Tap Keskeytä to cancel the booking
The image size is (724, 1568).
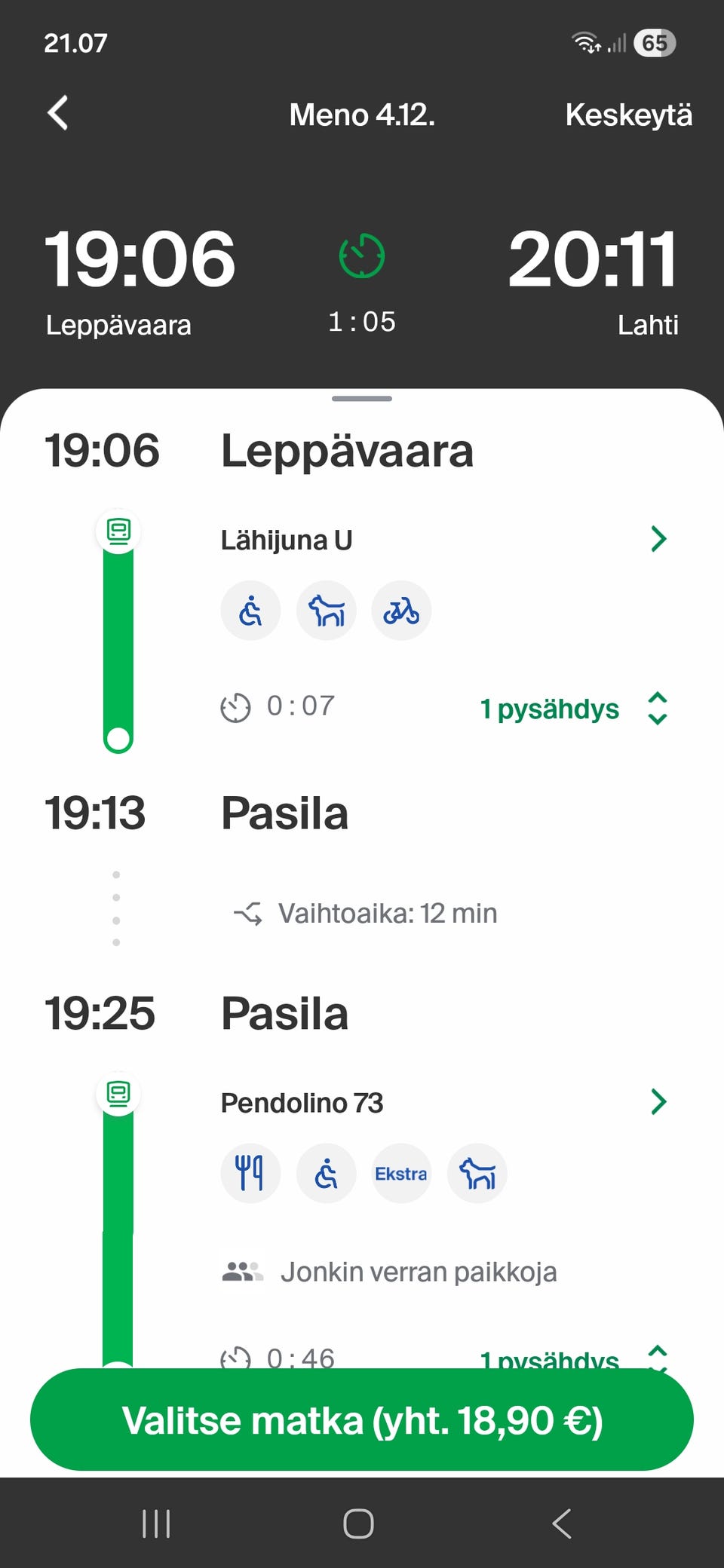pyautogui.click(x=628, y=115)
